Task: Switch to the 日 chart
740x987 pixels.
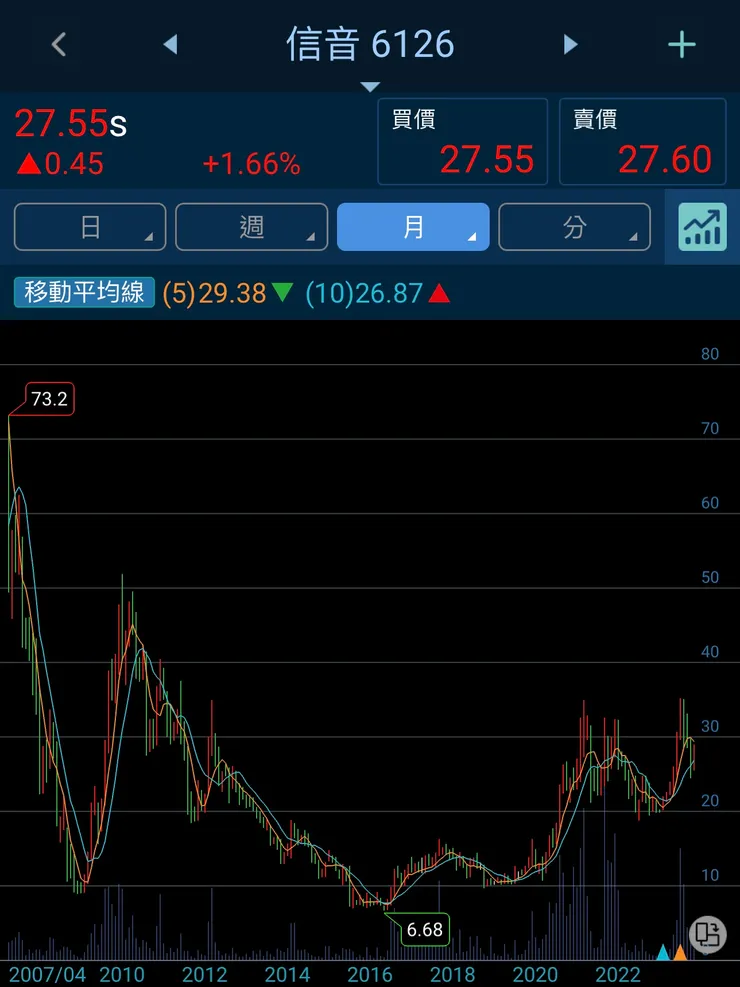Action: [90, 227]
